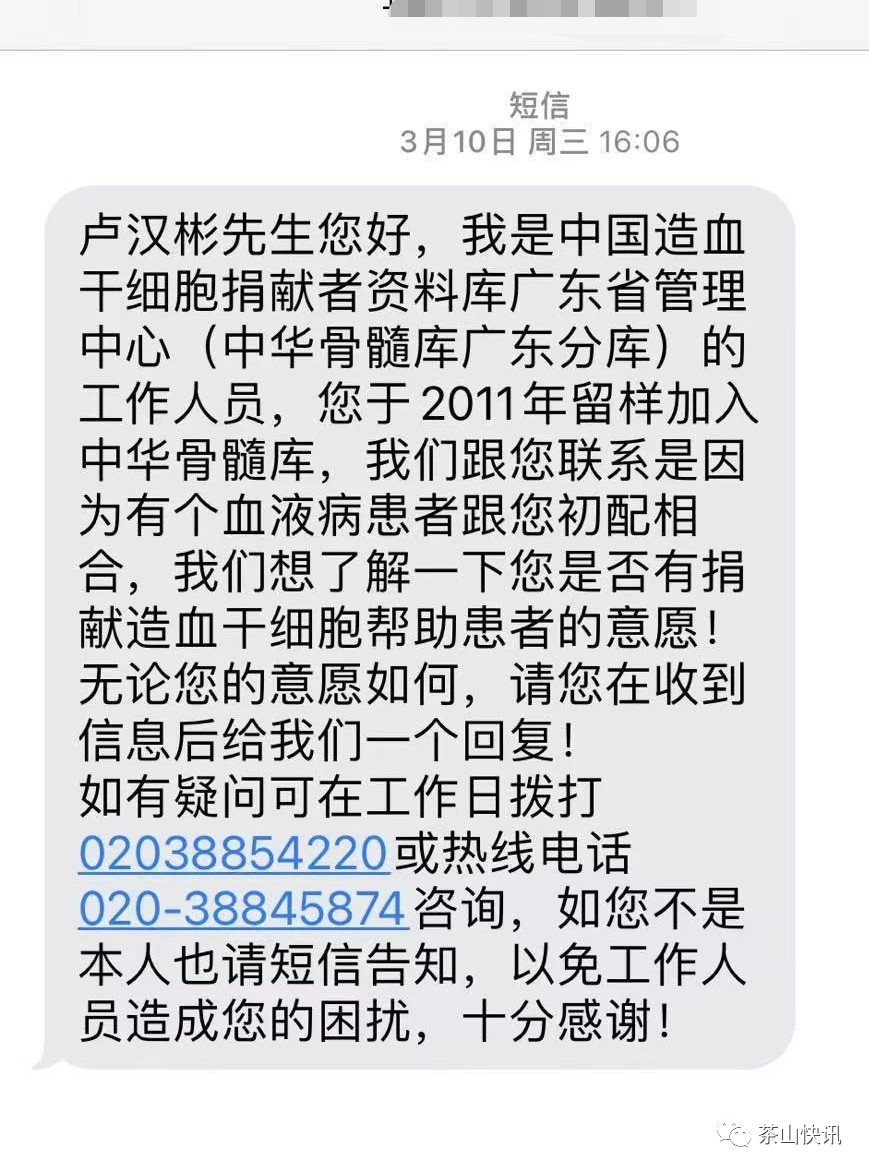The width and height of the screenshot is (869, 1172).
Task: Dial the hotline 020-38845874
Action: pyautogui.click(x=243, y=908)
